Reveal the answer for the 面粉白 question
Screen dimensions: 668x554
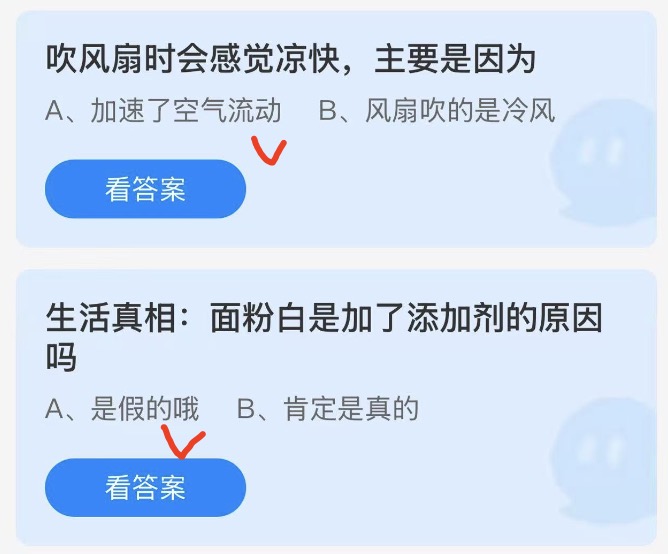[145, 487]
